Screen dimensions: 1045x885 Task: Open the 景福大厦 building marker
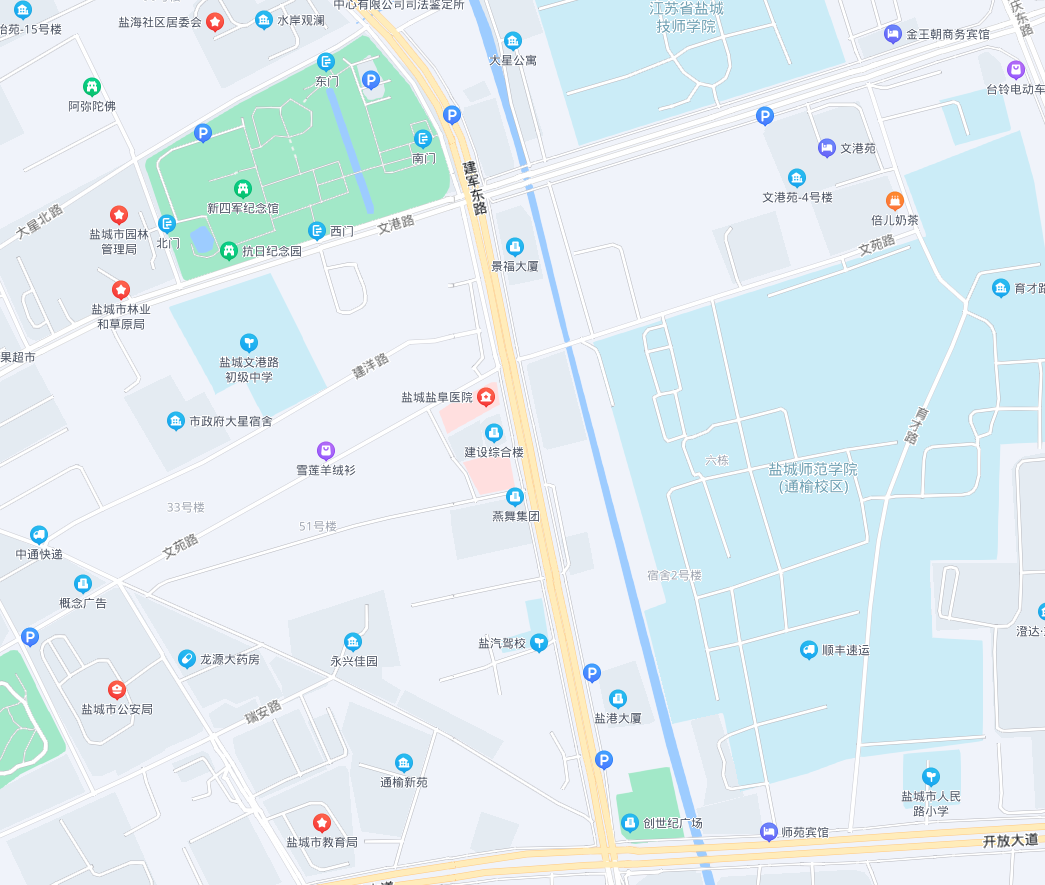514,246
